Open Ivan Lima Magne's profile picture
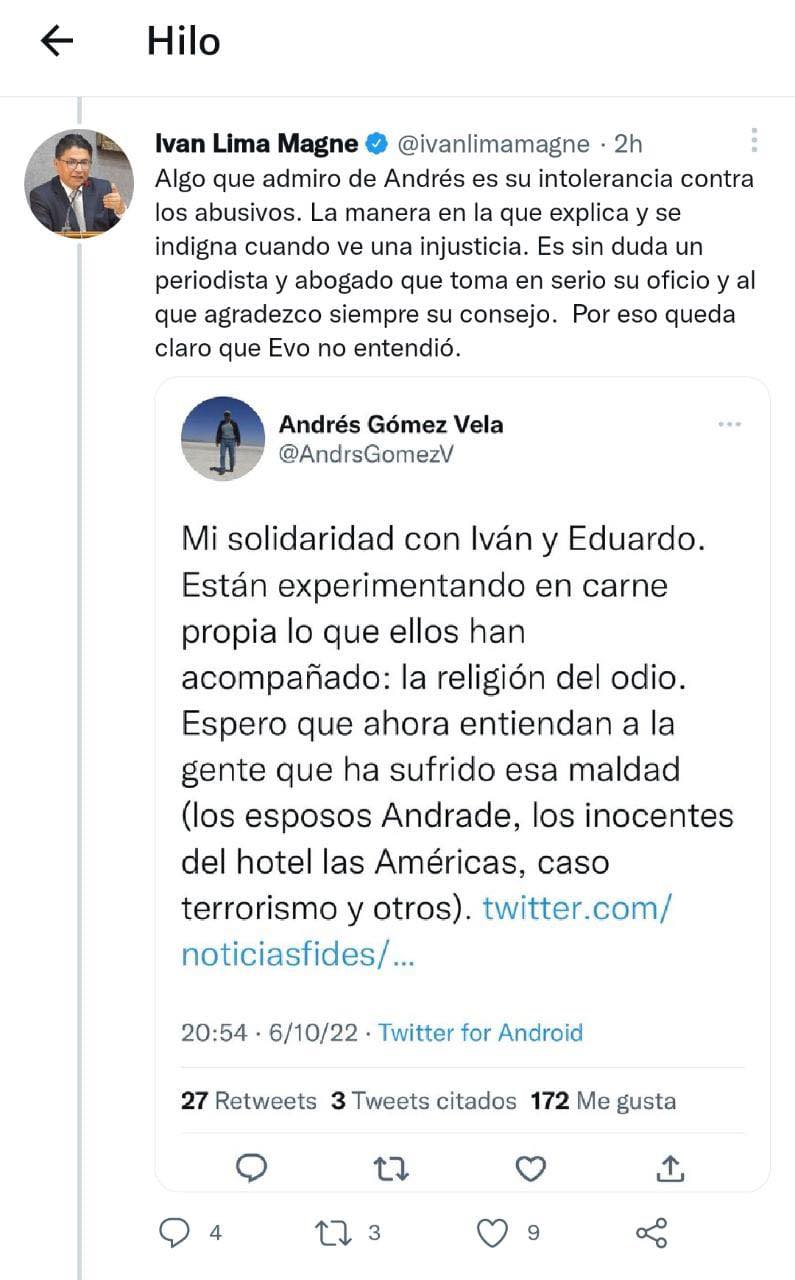The width and height of the screenshot is (795, 1280). (x=78, y=183)
